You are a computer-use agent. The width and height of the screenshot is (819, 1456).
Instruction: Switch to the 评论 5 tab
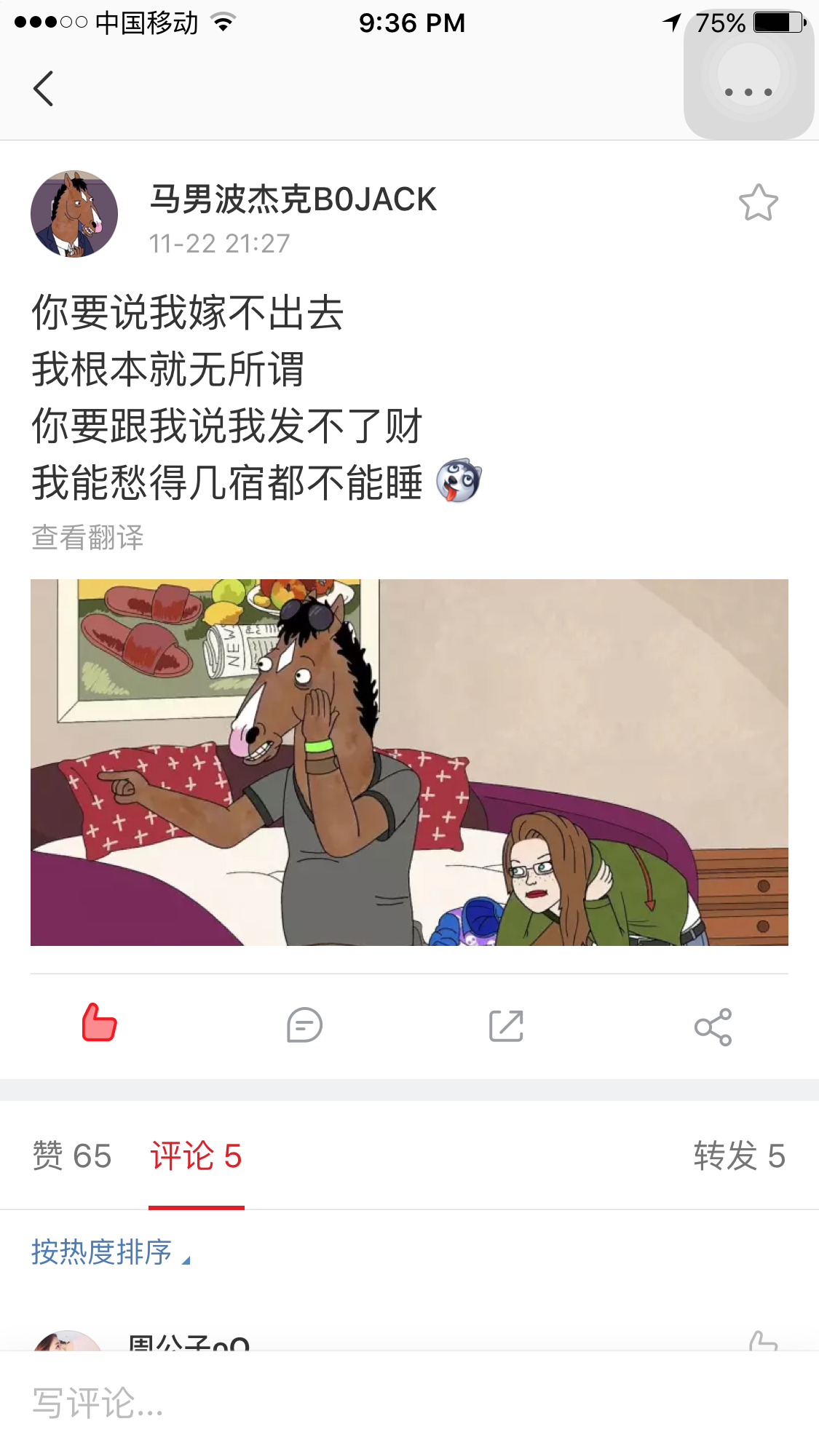(197, 1156)
